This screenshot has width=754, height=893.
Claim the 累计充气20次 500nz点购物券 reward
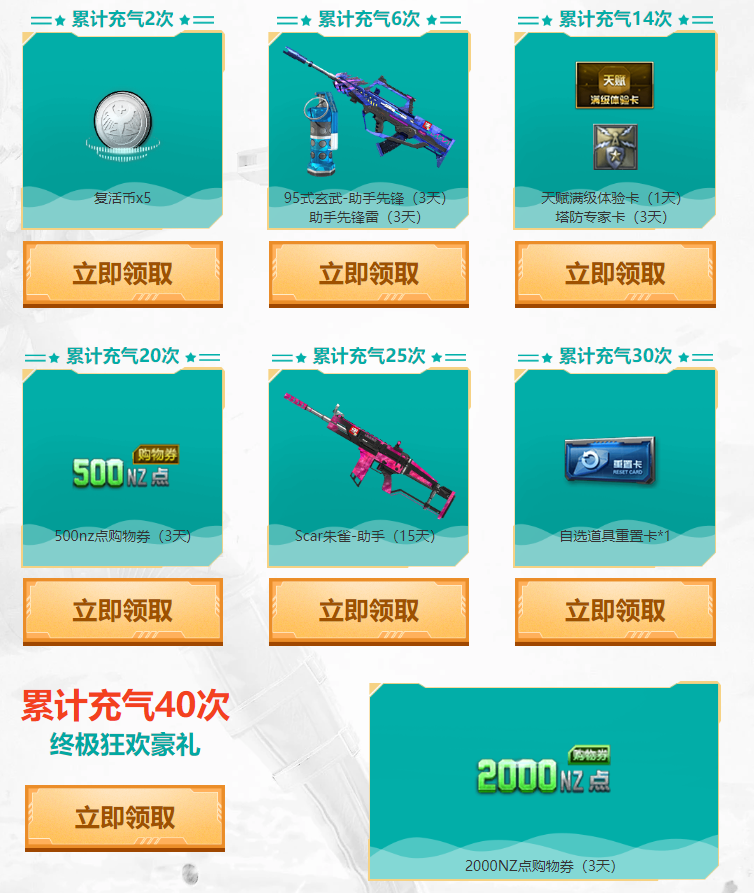pyautogui.click(x=123, y=610)
